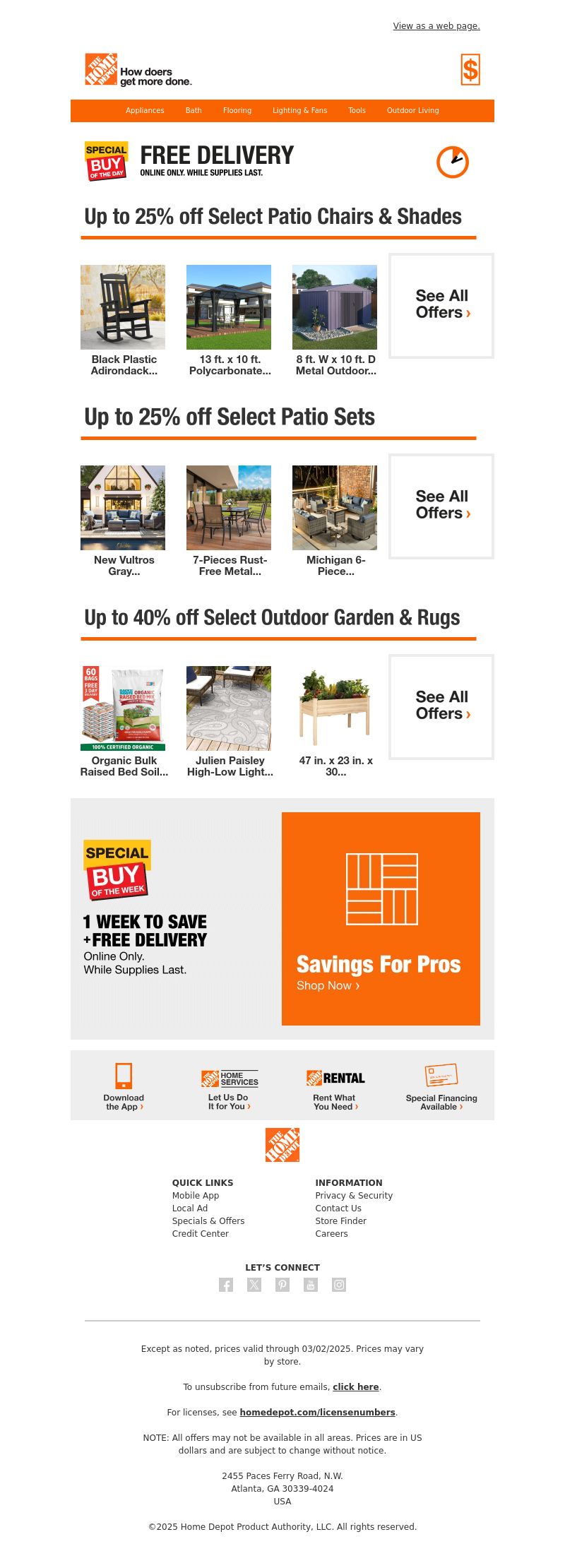Image resolution: width=565 pixels, height=1568 pixels.
Task: Visit the Home Depot Facebook page
Action: coord(226,1285)
